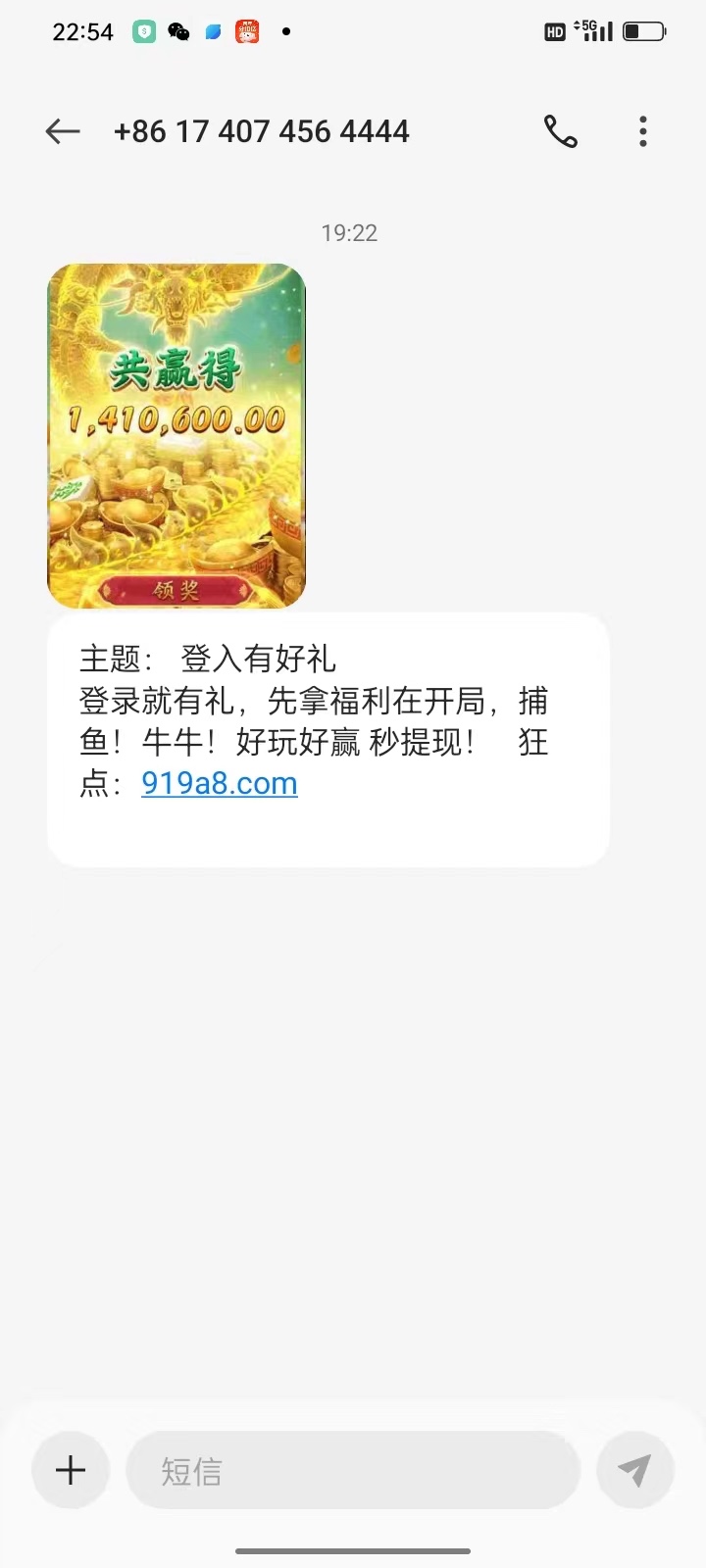This screenshot has height=1568, width=706.
Task: Go back to the message list
Action: [x=63, y=131]
